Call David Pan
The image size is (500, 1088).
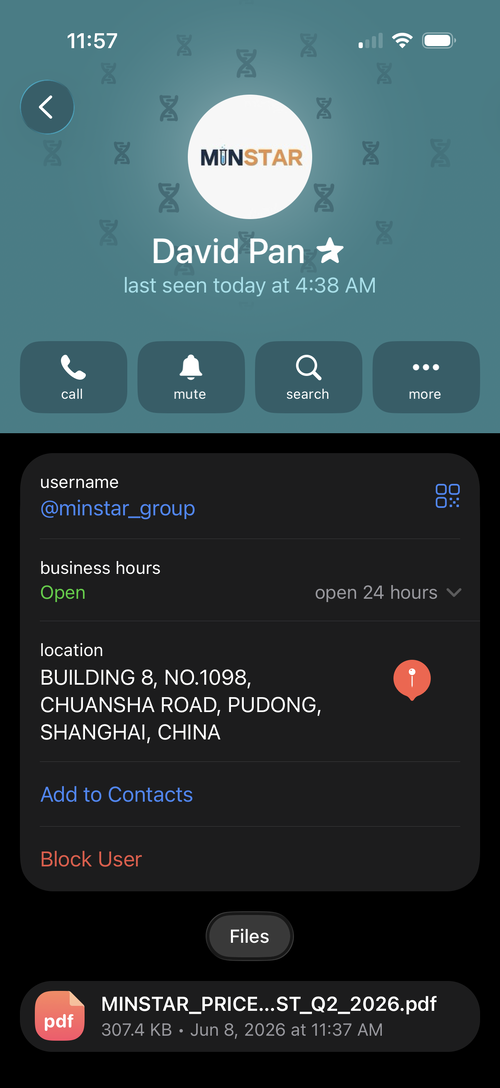[74, 377]
